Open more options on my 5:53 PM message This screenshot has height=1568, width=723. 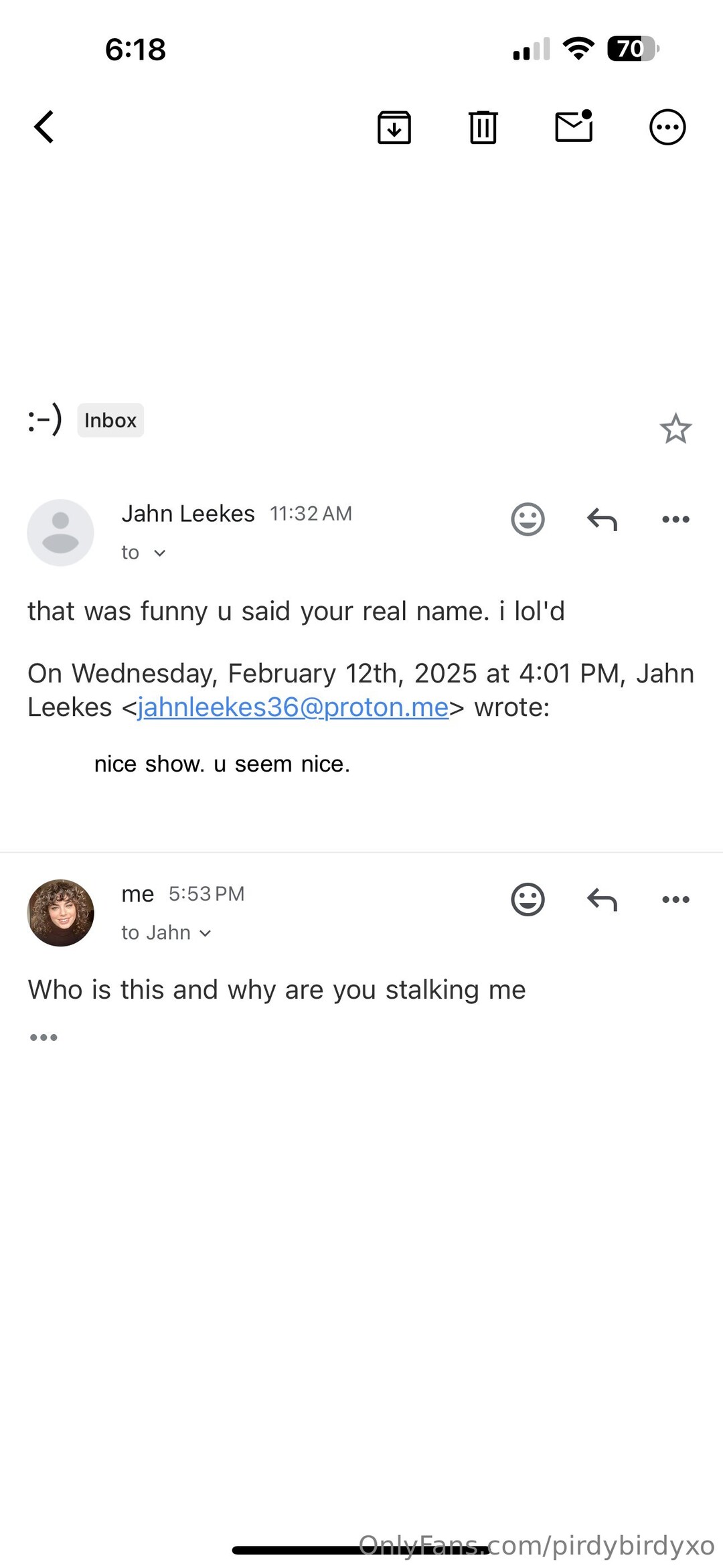tap(675, 899)
